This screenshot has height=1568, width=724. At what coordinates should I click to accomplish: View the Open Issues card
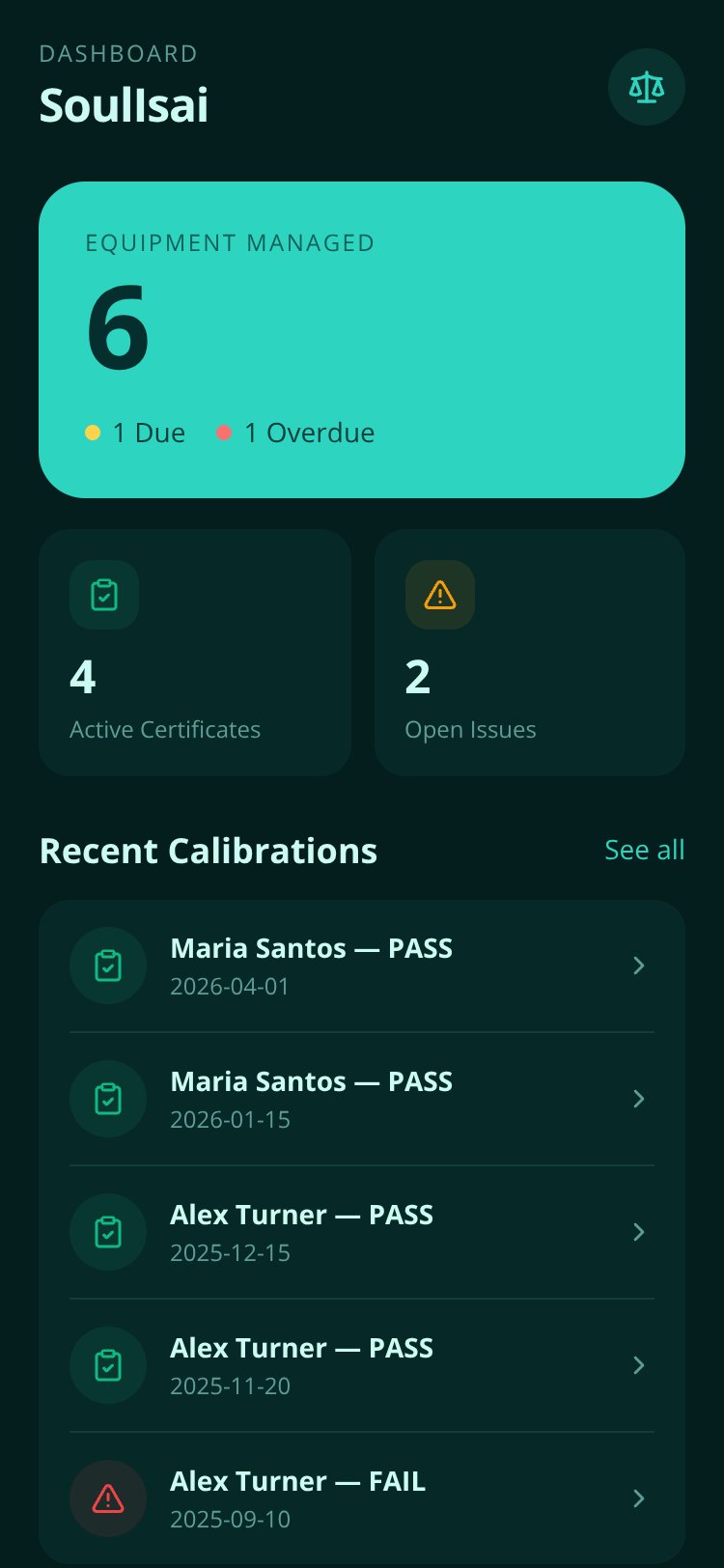tap(530, 653)
